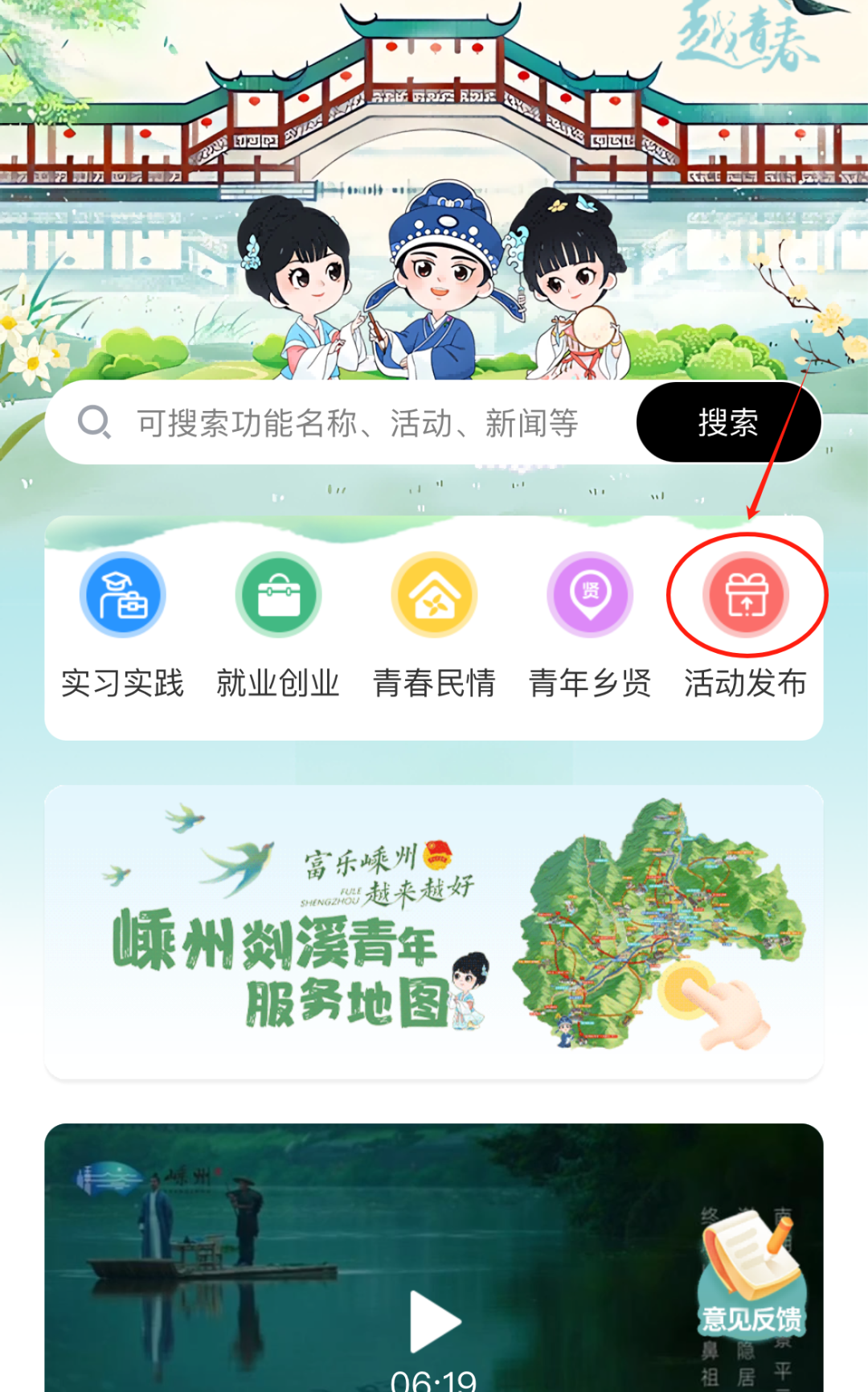Tap the black 搜索 button
This screenshot has height=1392, width=868.
tap(727, 423)
